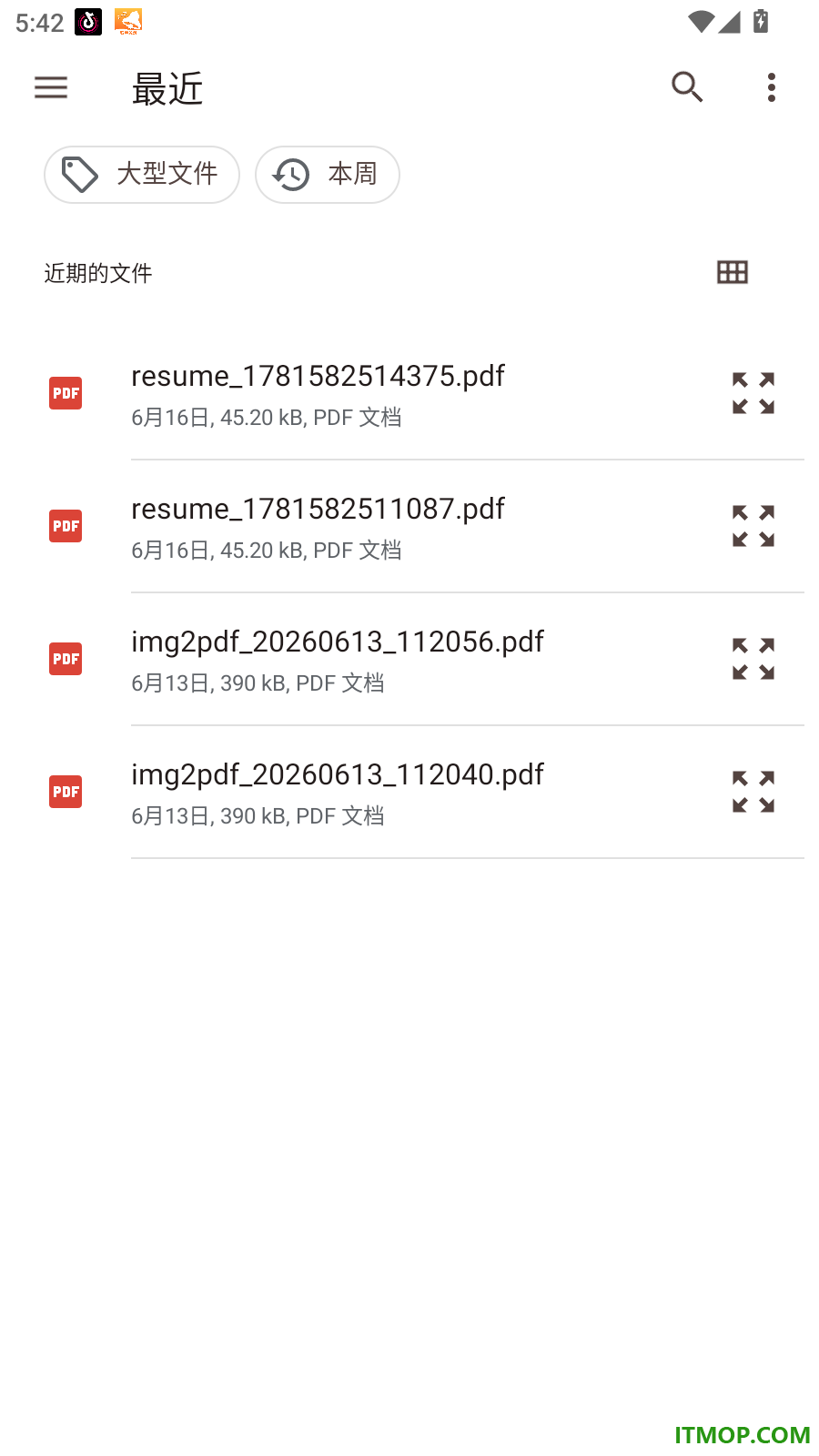Preview img2pdf_20260613_112040.pdf with the expand icon

point(753,792)
